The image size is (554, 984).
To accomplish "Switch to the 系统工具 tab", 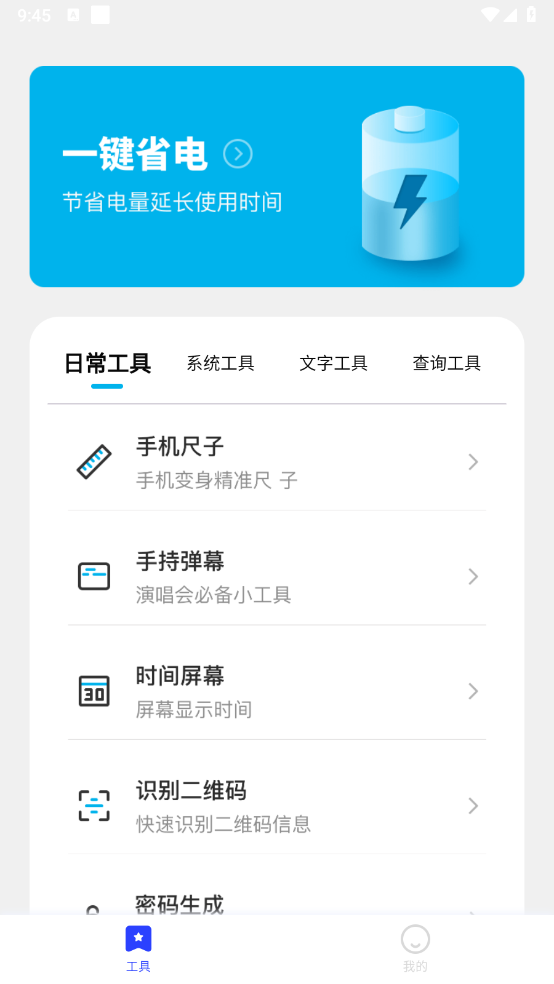I will [220, 363].
